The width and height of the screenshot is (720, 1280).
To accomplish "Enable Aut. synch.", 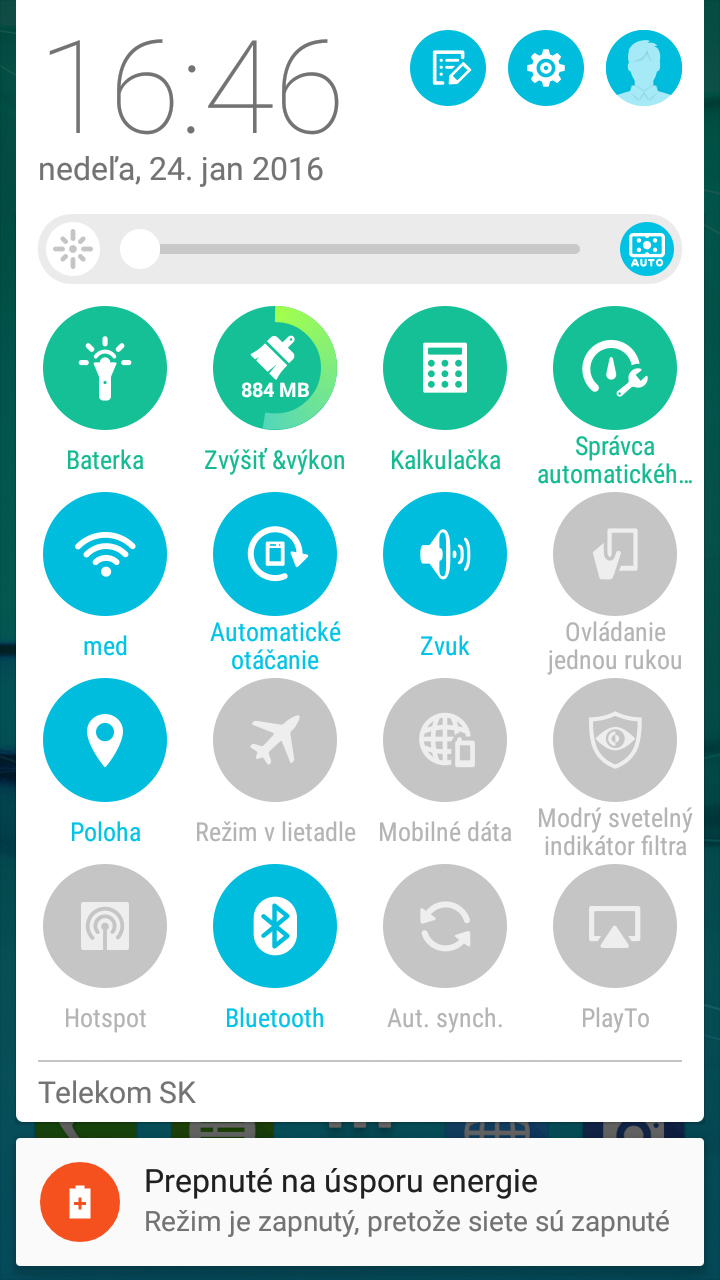I will (x=445, y=926).
